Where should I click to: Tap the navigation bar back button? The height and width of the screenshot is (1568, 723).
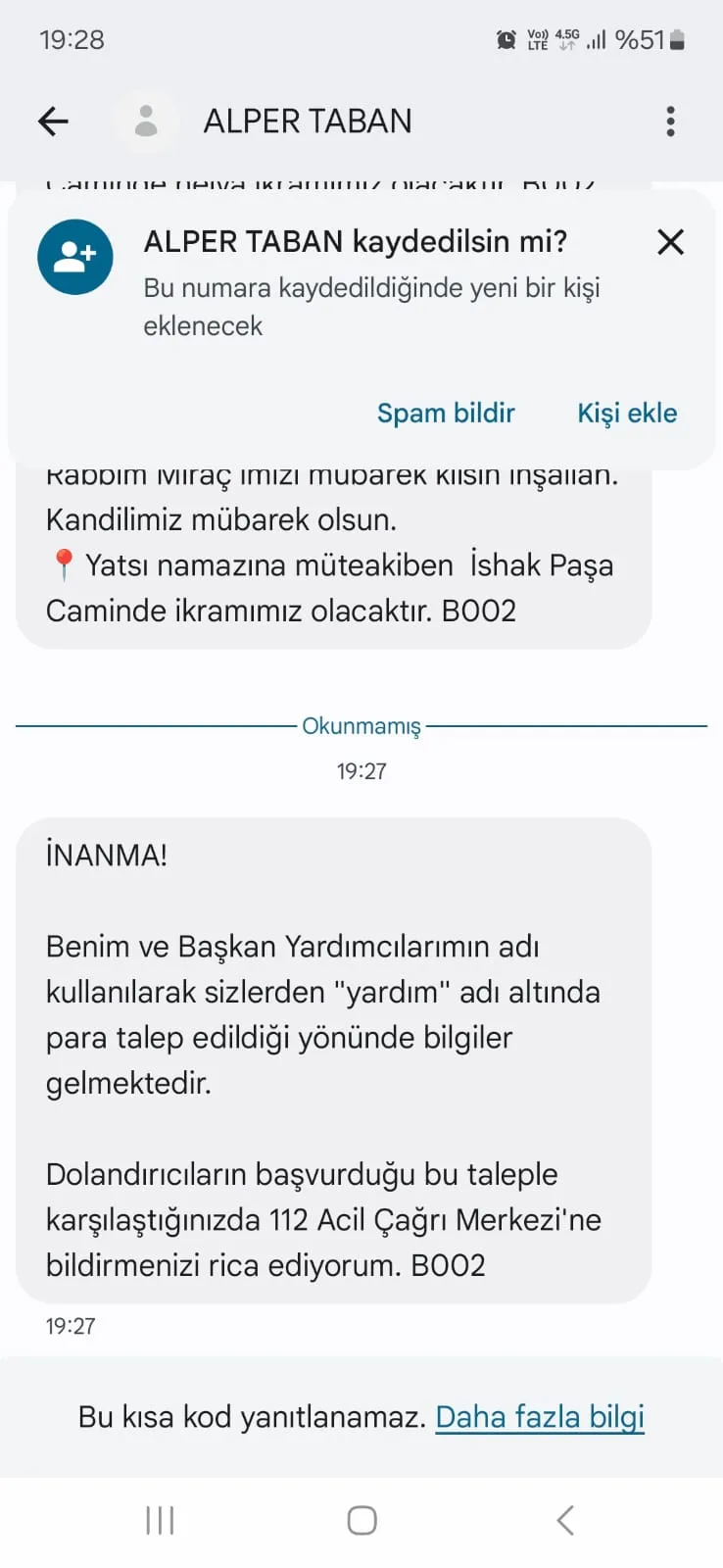(564, 1520)
